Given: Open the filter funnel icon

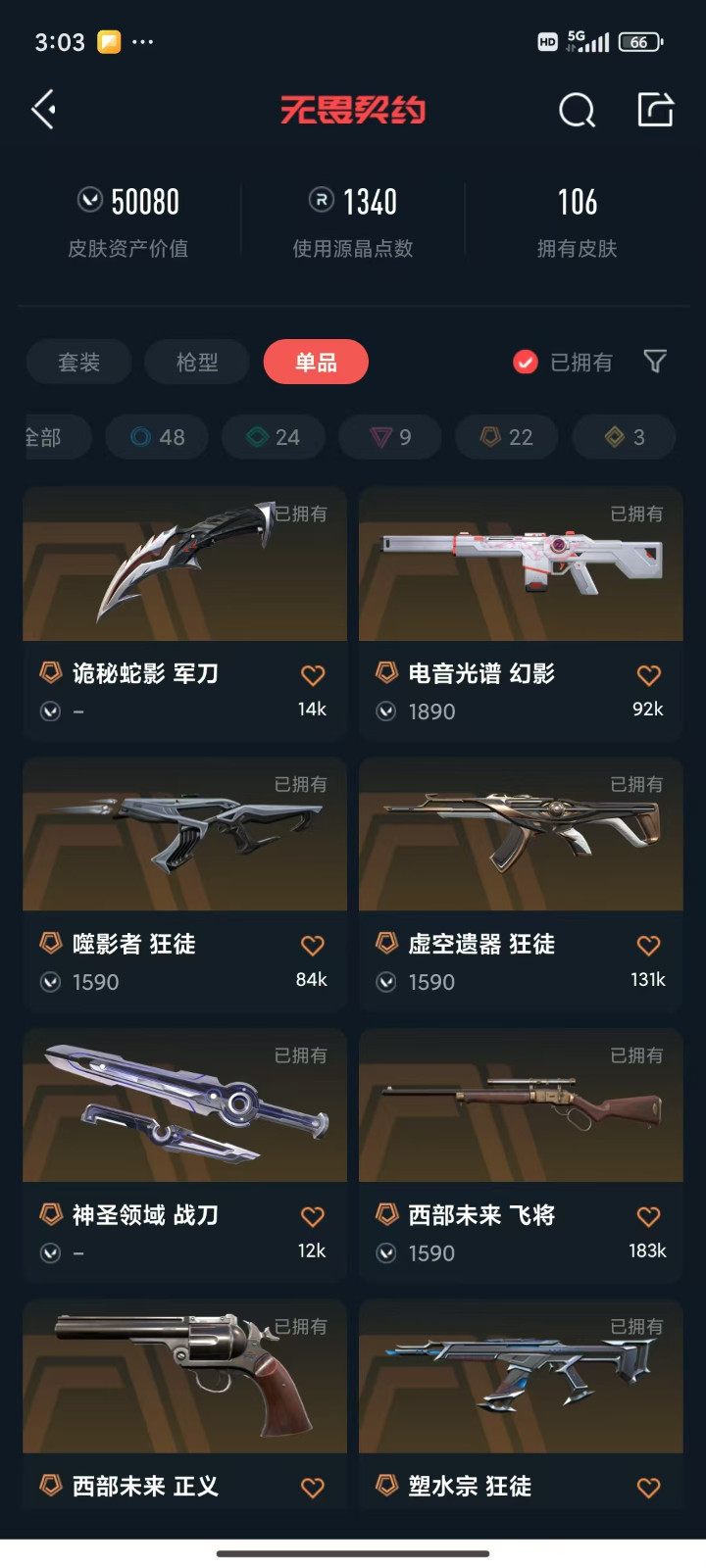Looking at the screenshot, I should click(x=655, y=362).
